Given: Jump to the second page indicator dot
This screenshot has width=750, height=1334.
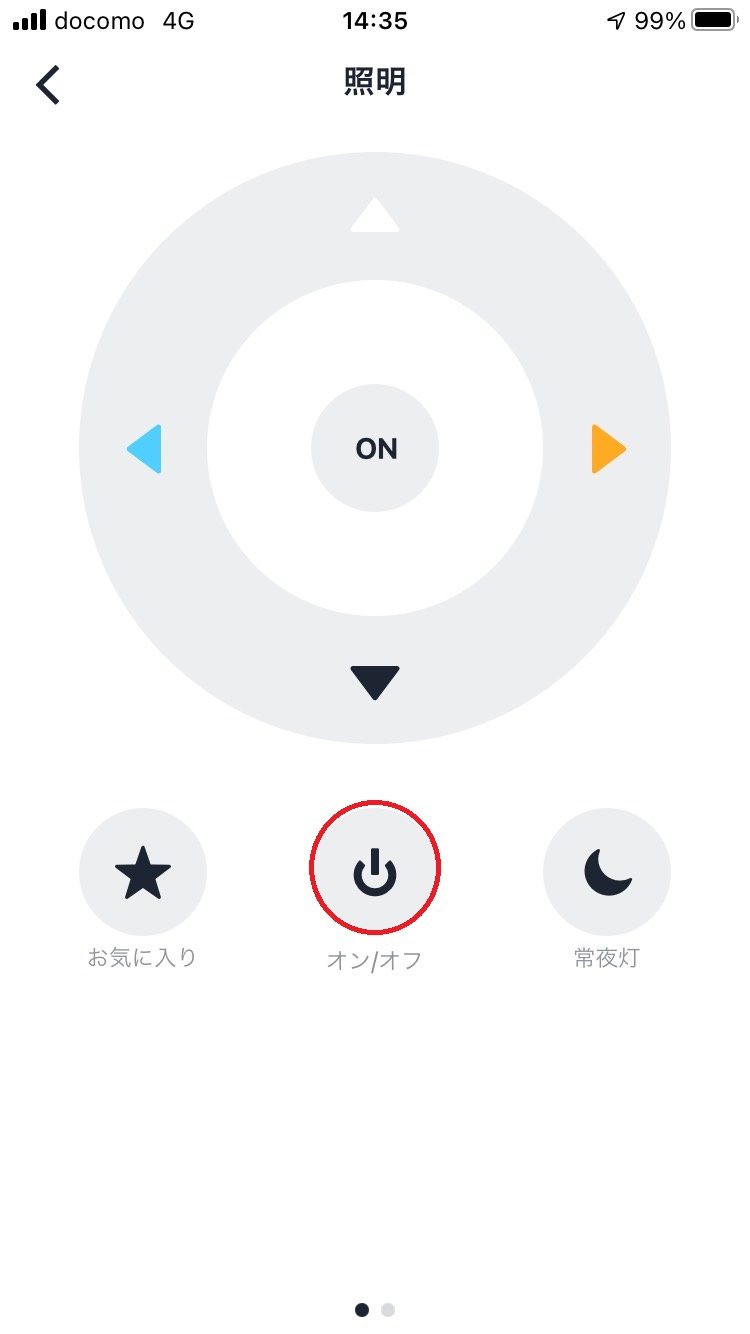Looking at the screenshot, I should coord(388,1309).
